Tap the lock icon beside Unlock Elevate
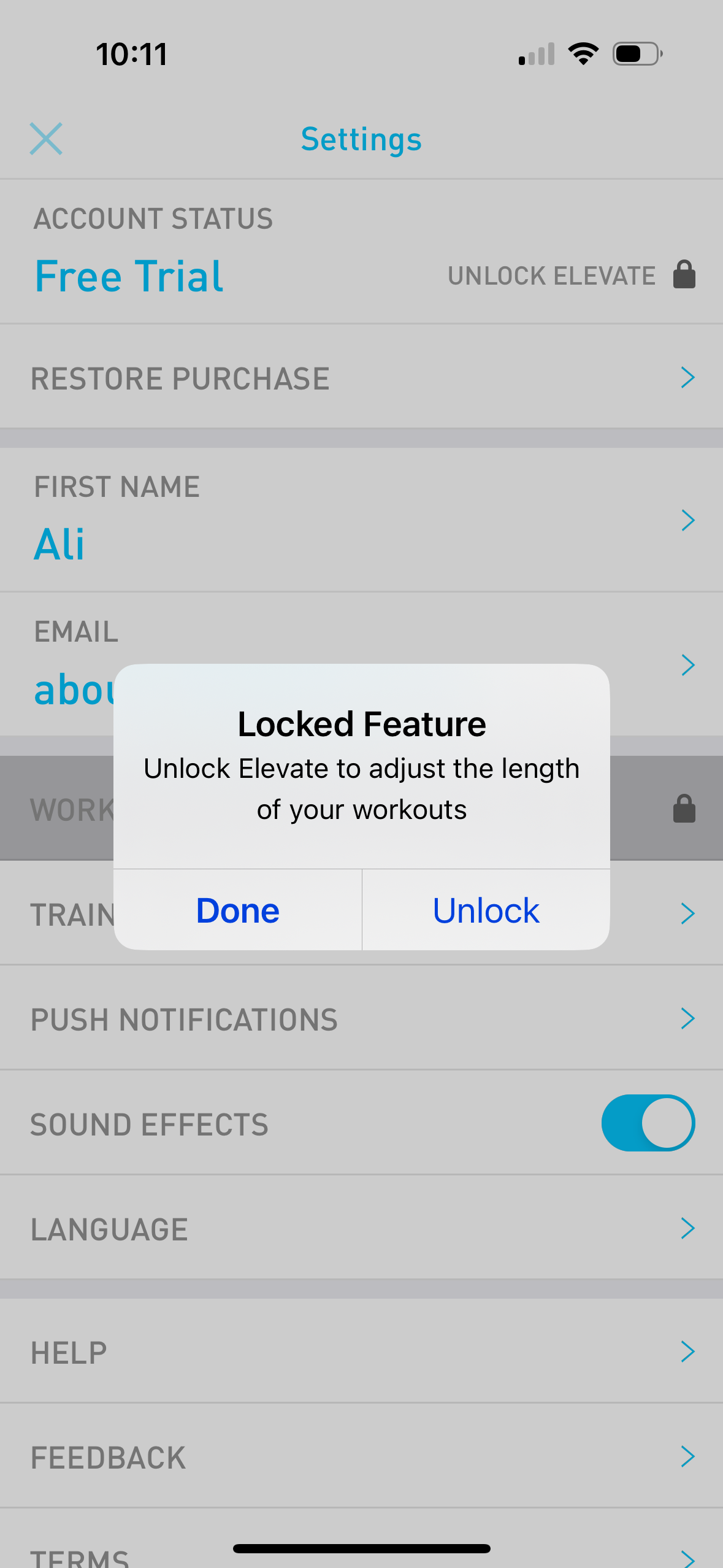The width and height of the screenshot is (723, 1568). click(x=685, y=275)
